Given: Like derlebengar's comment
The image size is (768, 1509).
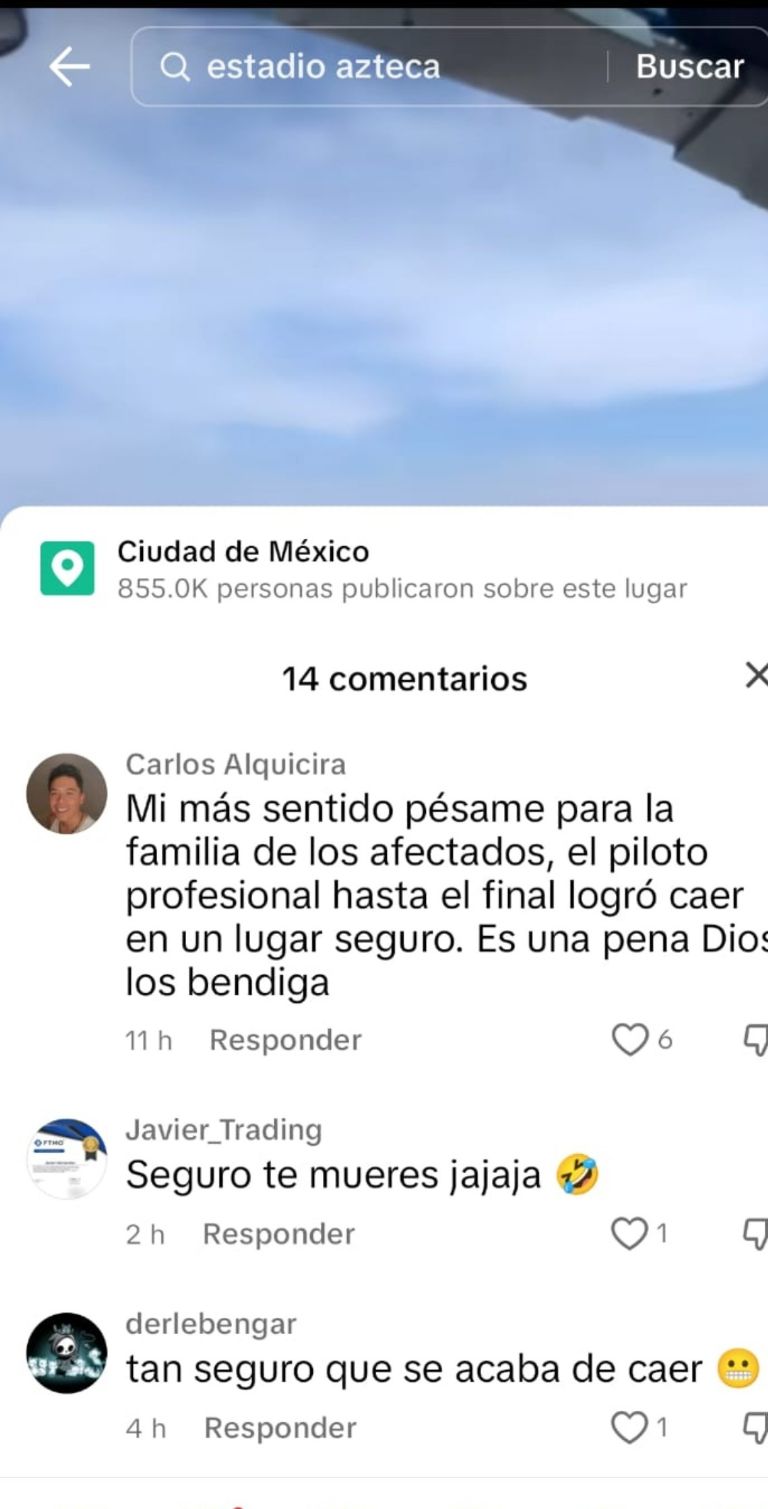Looking at the screenshot, I should click(x=629, y=1428).
